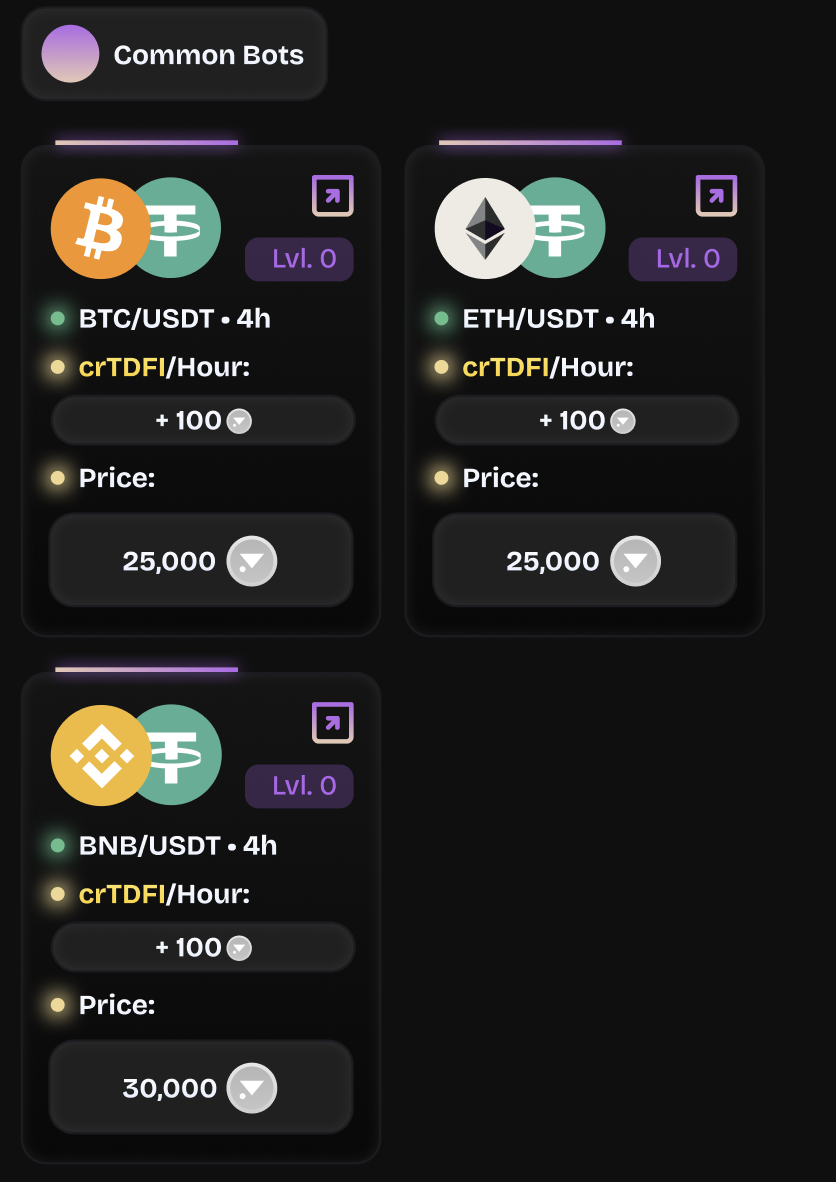Open the arrow icon on BTC/USDT card
This screenshot has width=836, height=1182.
pyautogui.click(x=332, y=196)
